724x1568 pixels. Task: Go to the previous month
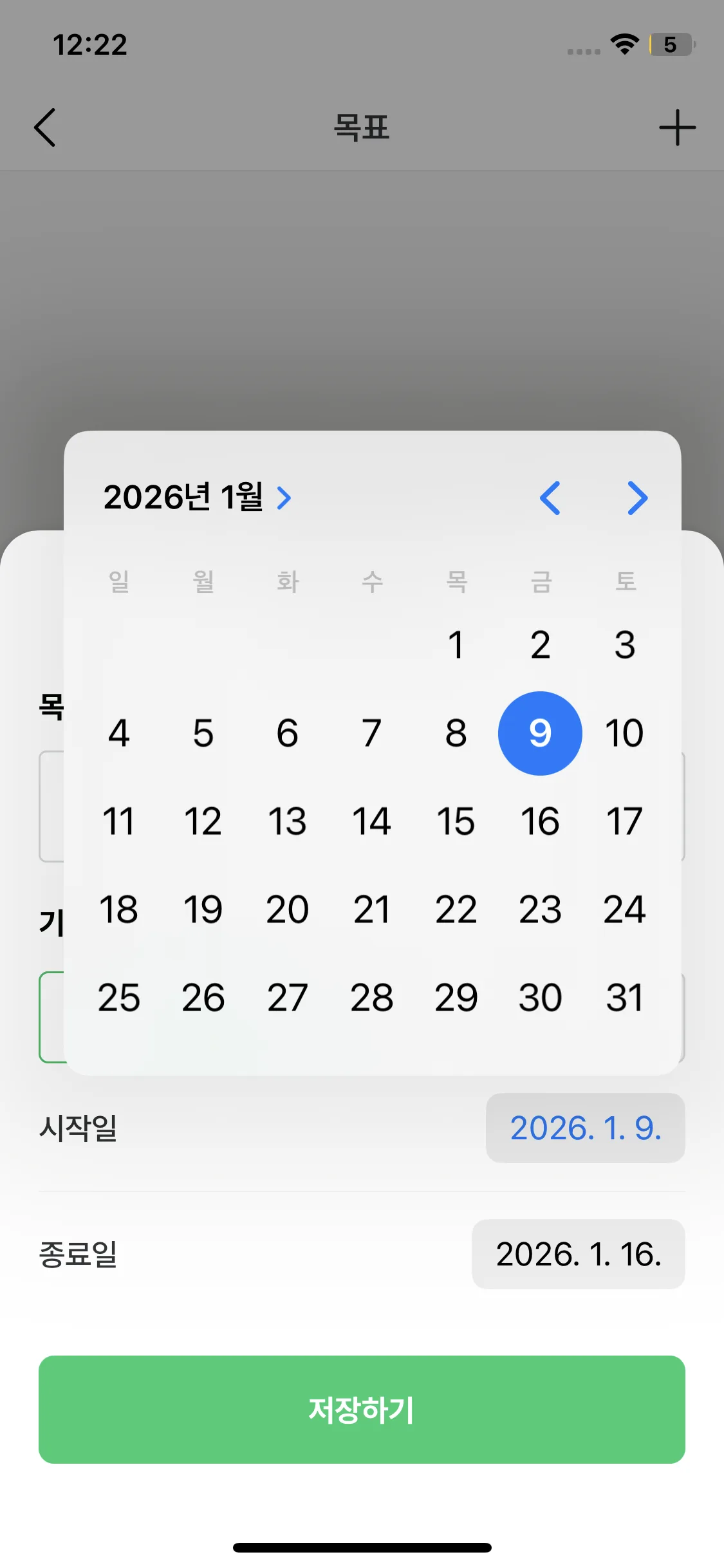click(x=550, y=498)
